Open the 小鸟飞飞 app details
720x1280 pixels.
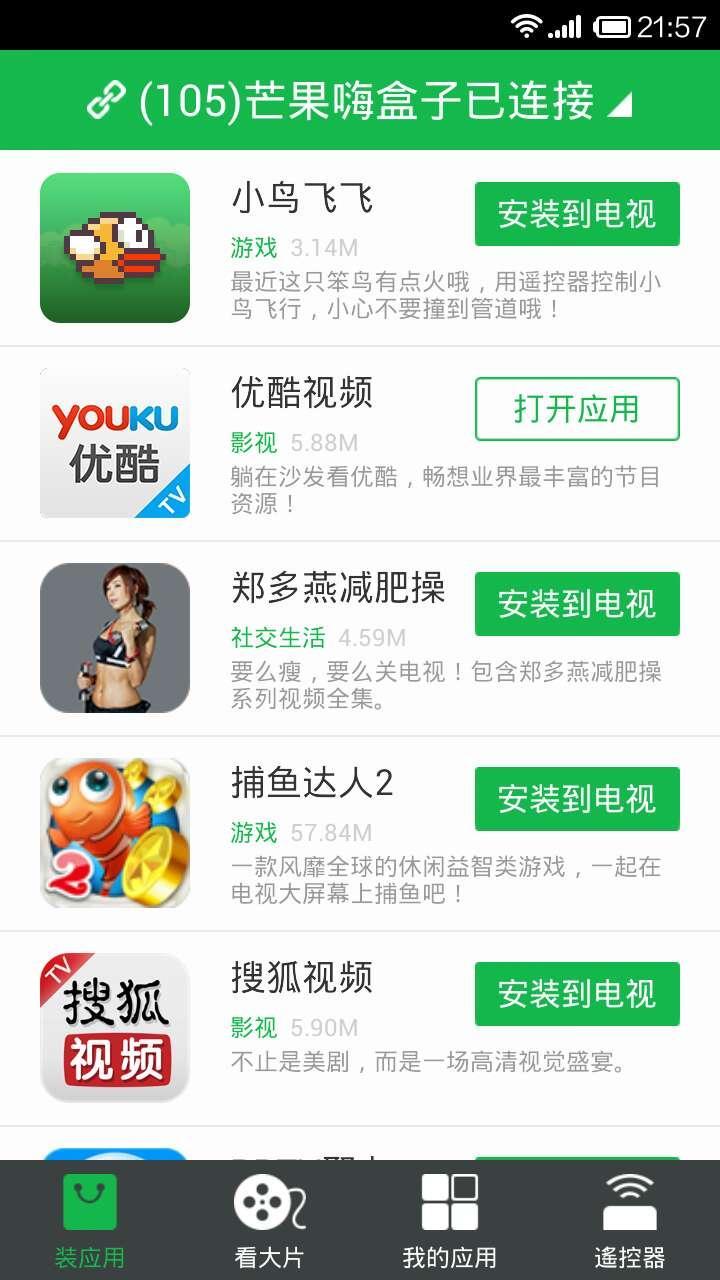click(x=302, y=199)
